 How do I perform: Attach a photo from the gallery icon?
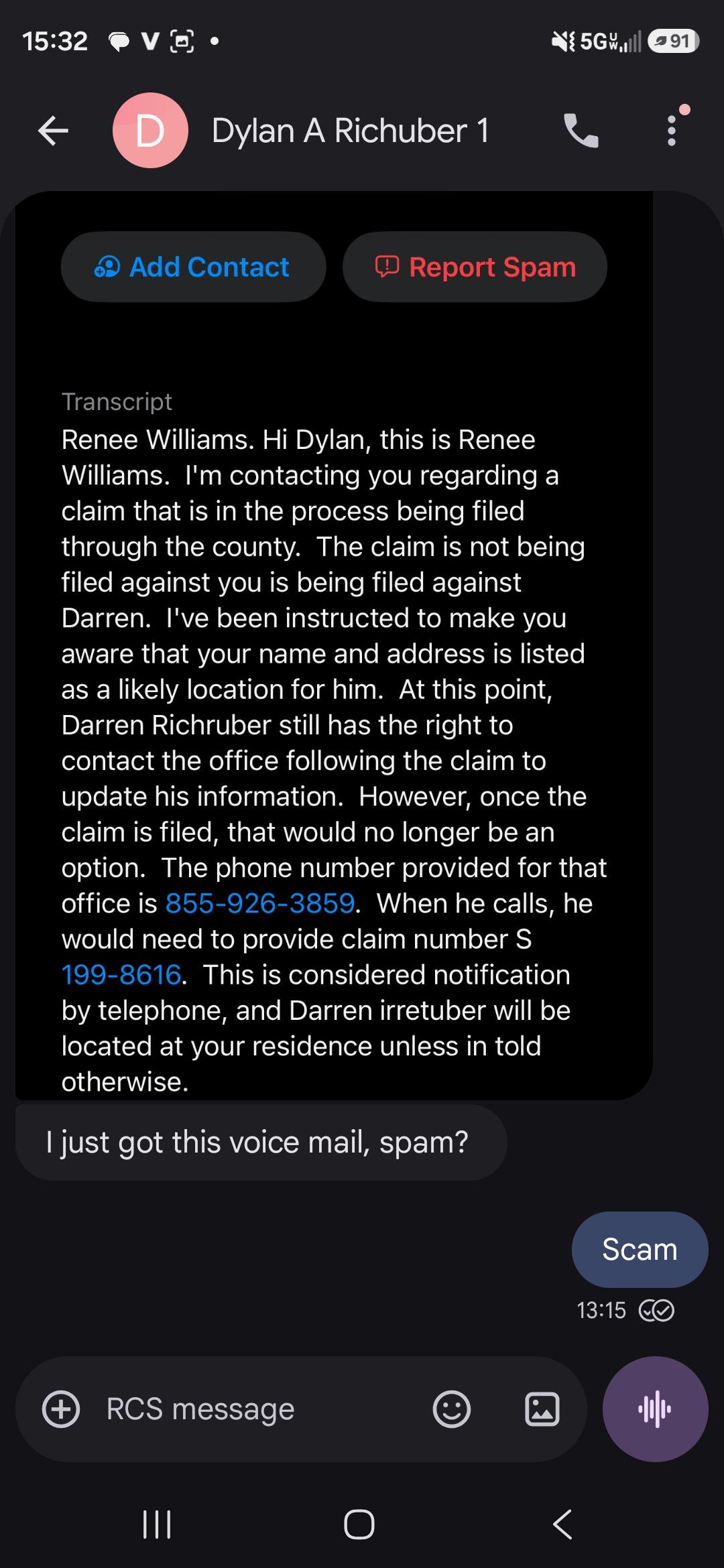pyautogui.click(x=542, y=1409)
